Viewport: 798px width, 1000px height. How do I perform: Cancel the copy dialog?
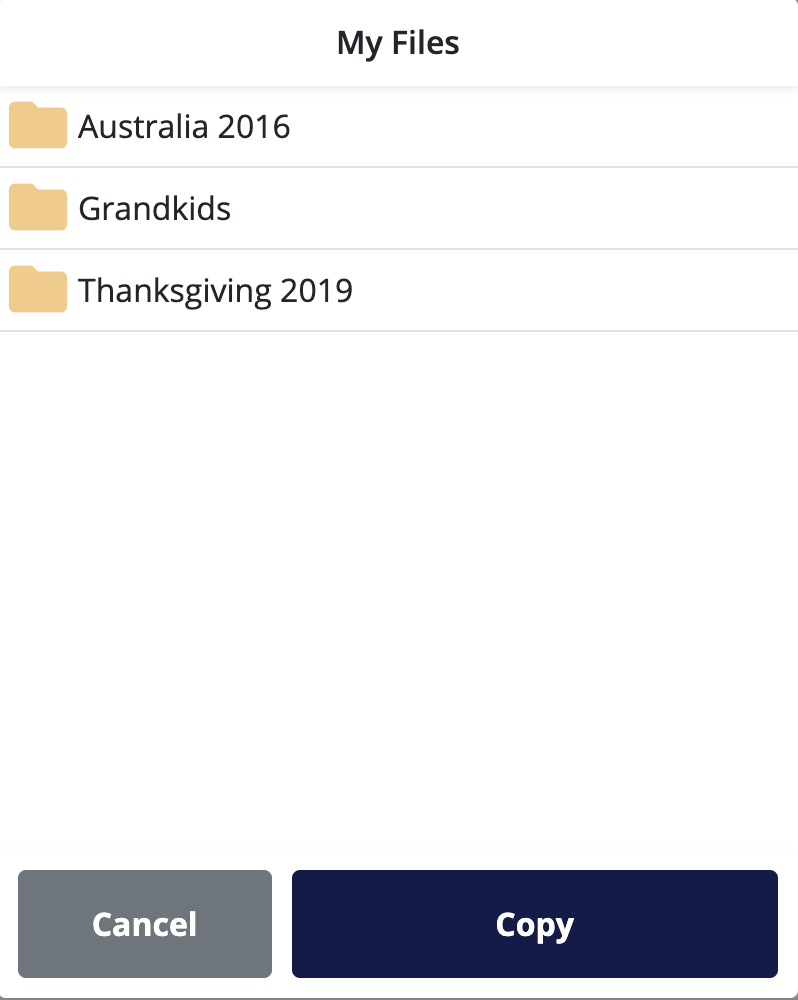[x=145, y=924]
